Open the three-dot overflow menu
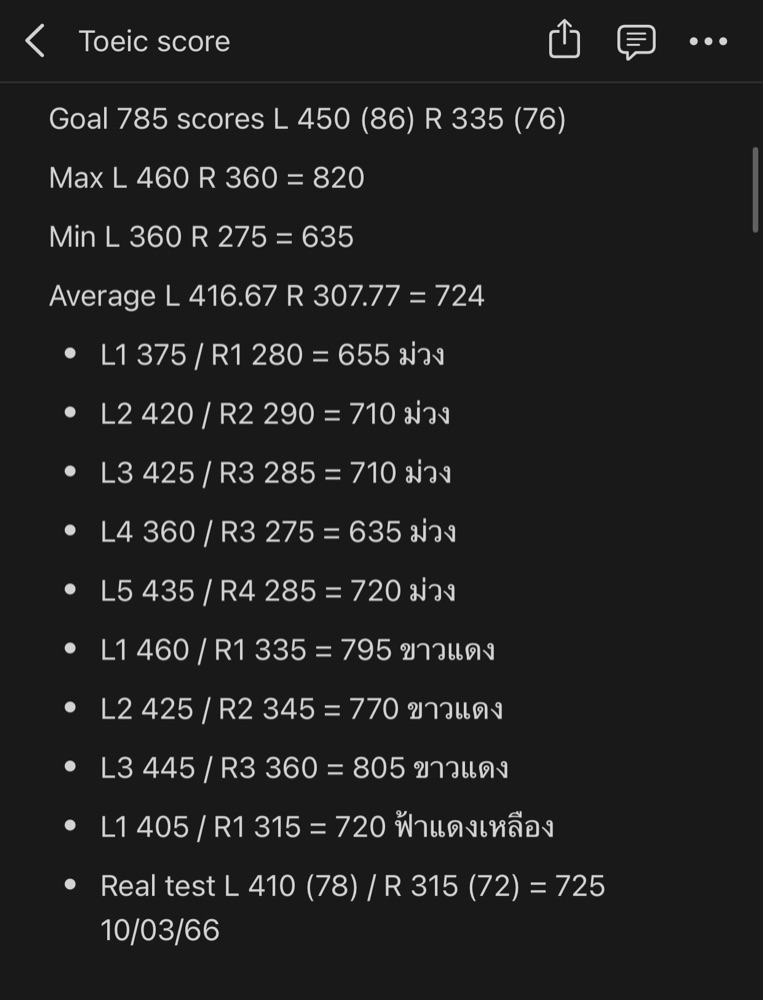Image resolution: width=763 pixels, height=1000 pixels. (708, 42)
